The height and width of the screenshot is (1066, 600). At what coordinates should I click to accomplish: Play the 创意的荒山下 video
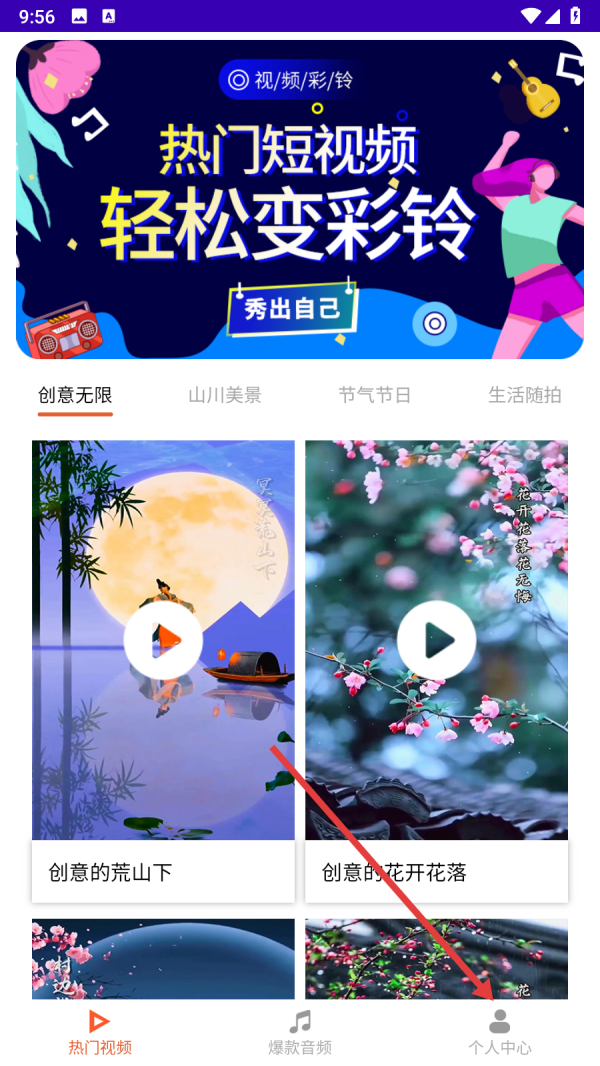coord(163,640)
